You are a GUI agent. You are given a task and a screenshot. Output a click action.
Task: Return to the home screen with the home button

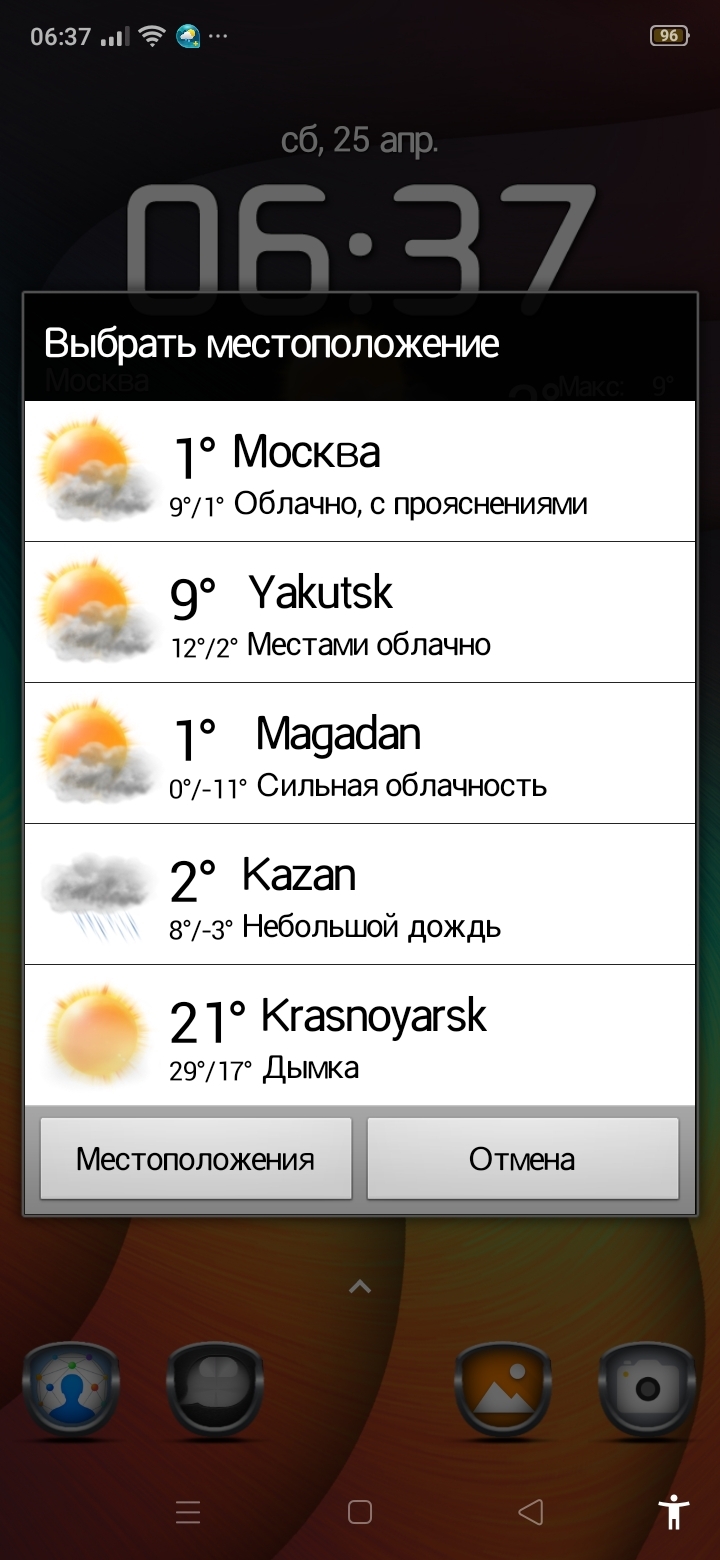[x=360, y=1511]
